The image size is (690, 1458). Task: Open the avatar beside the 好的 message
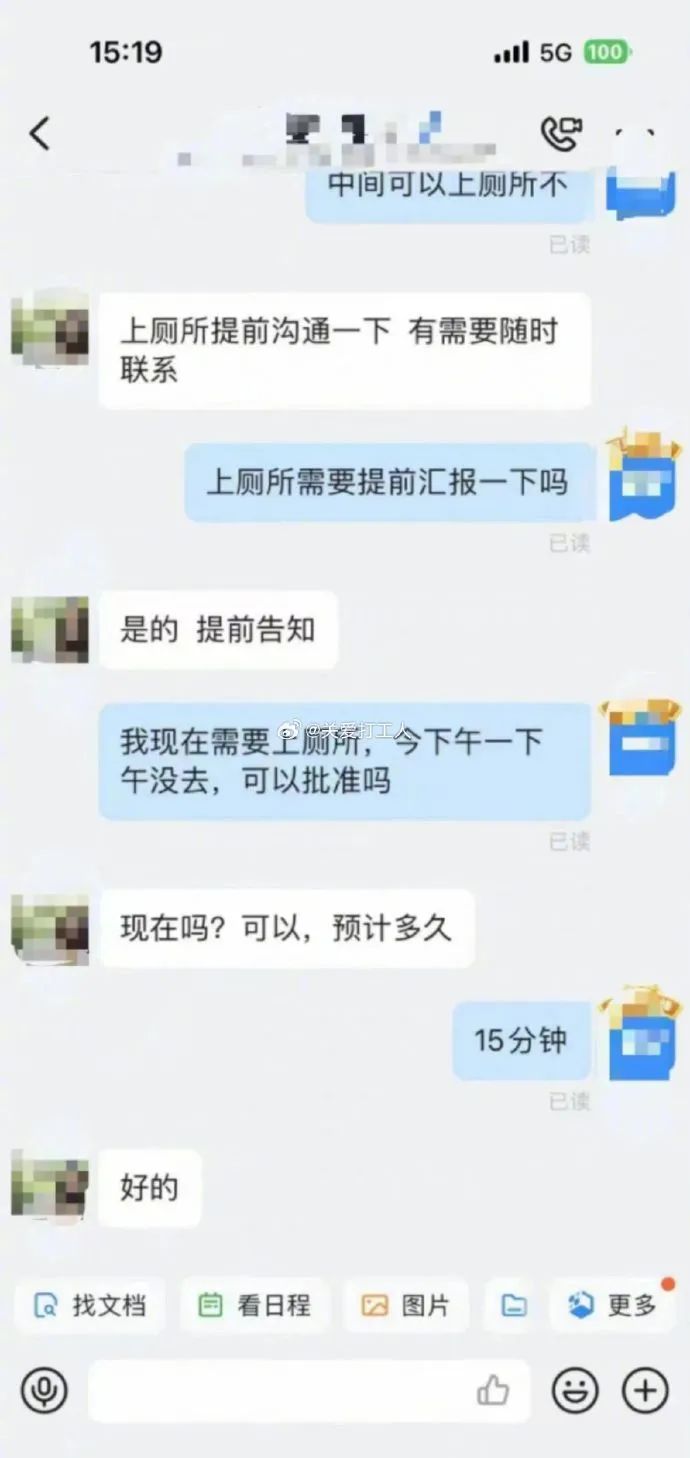50,1187
